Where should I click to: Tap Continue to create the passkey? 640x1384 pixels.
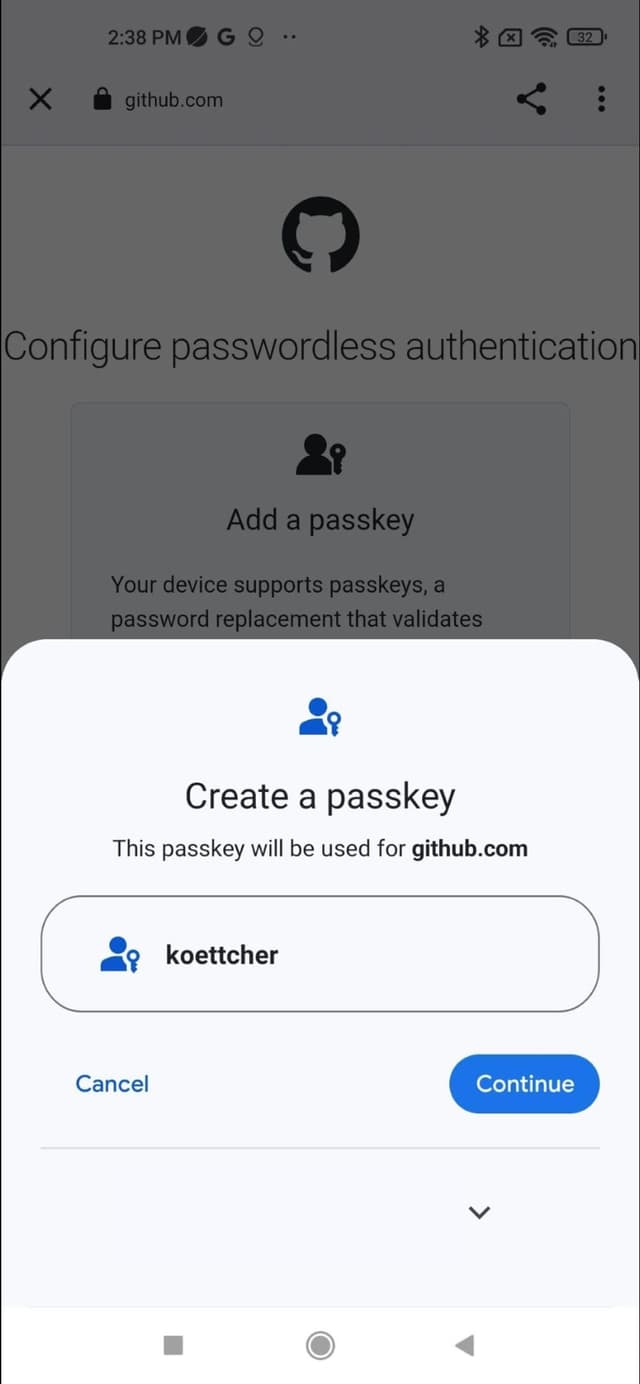pos(524,1084)
